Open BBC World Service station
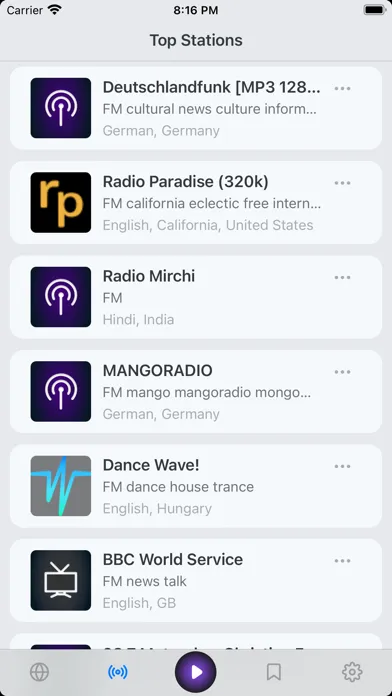The width and height of the screenshot is (392, 696). pos(196,581)
